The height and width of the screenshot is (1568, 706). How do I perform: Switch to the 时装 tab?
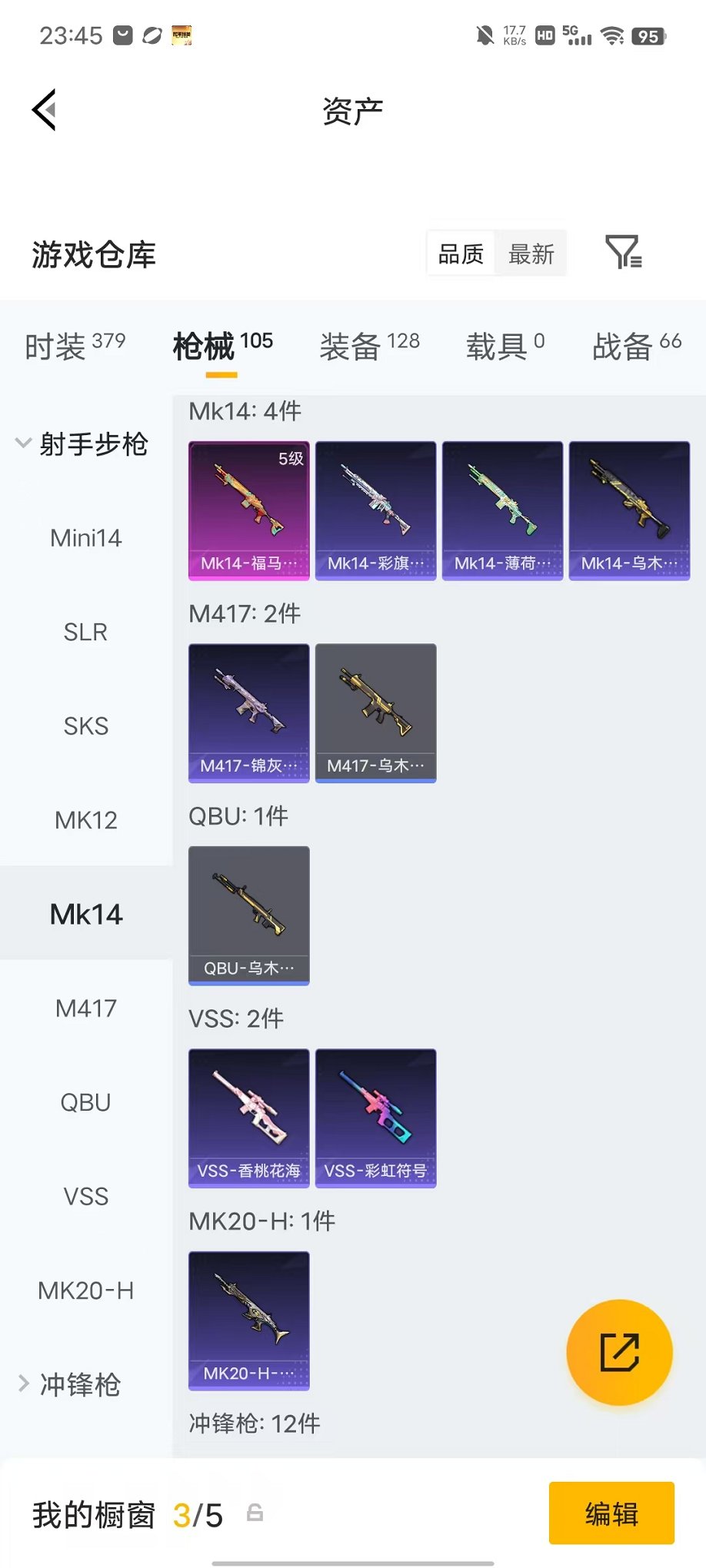[x=75, y=346]
